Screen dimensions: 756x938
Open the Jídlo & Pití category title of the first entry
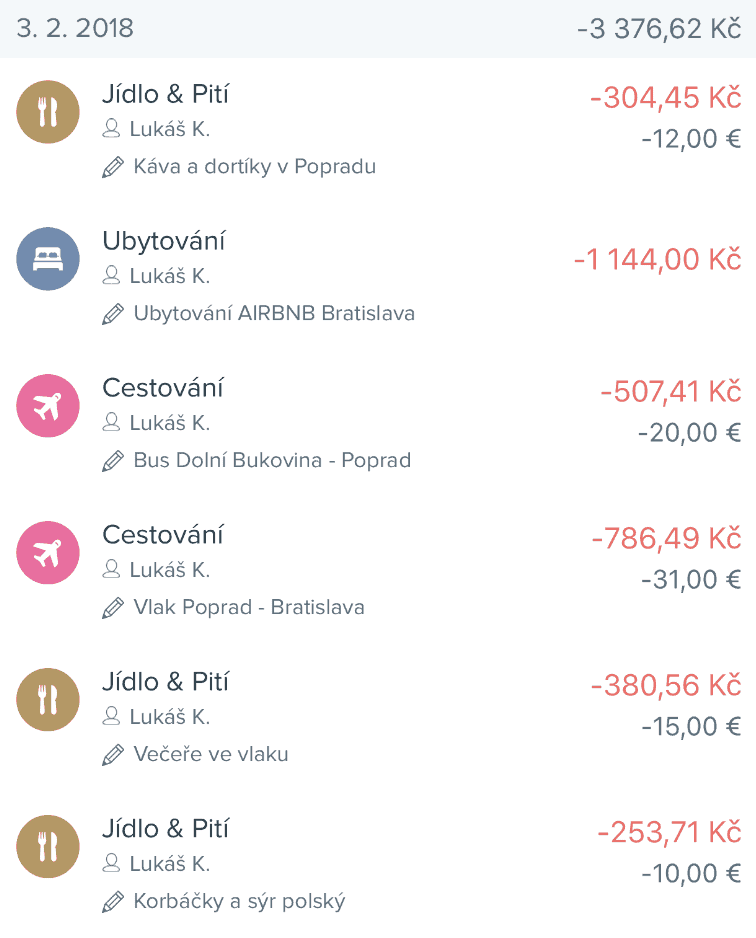pyautogui.click(x=166, y=94)
